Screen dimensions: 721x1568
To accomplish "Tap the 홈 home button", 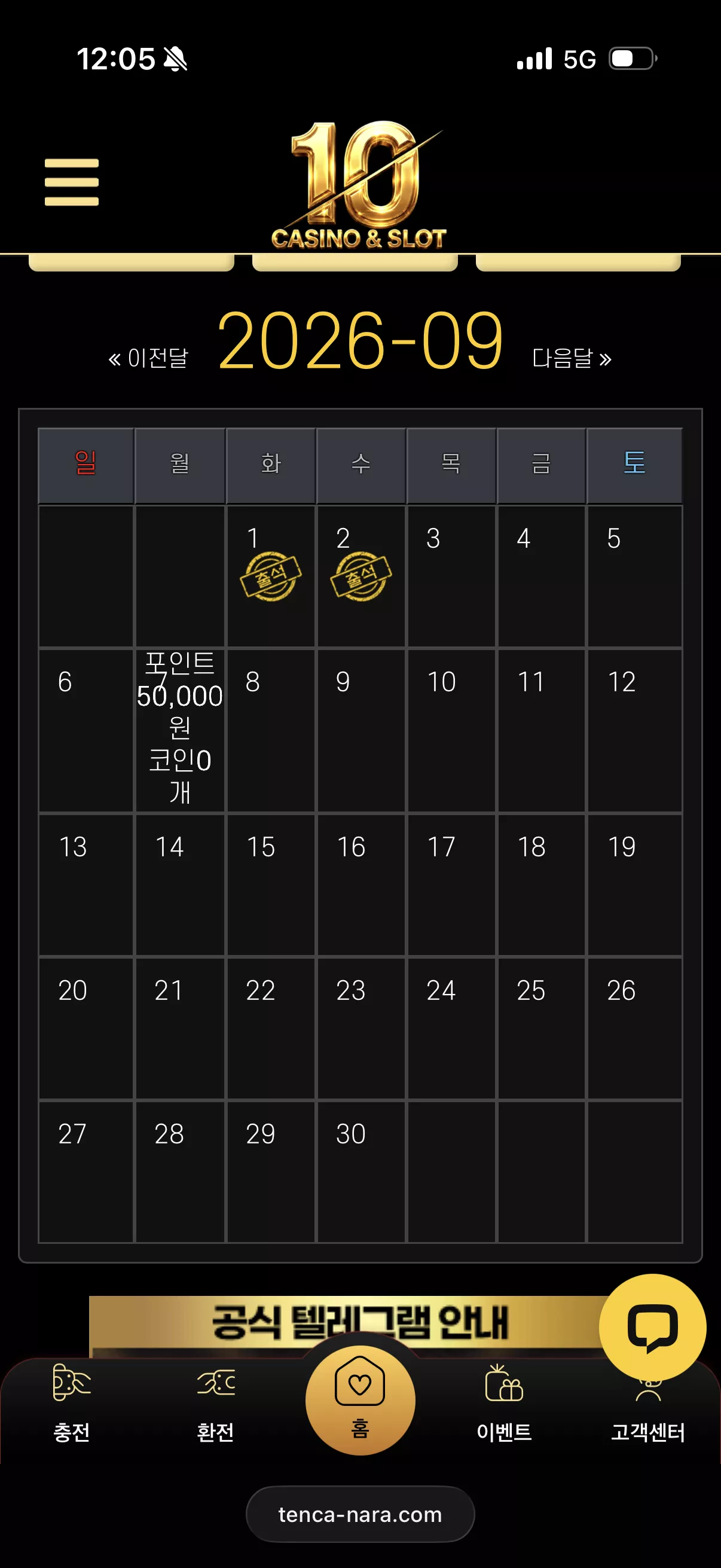I will [360, 1400].
